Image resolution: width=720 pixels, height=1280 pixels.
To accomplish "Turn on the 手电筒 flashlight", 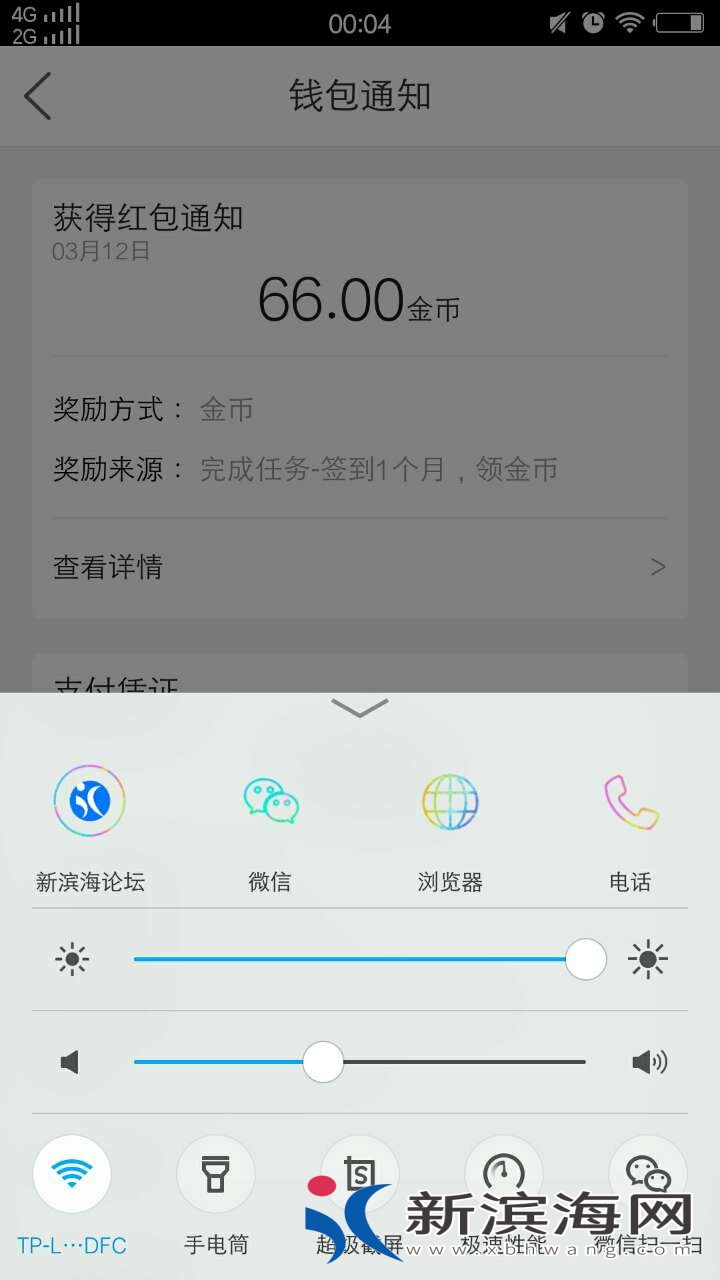I will 215,1173.
